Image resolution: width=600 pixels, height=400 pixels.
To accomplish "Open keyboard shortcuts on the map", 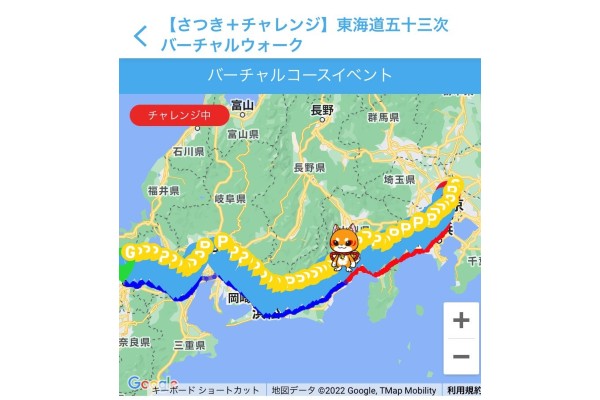I will pos(207,390).
